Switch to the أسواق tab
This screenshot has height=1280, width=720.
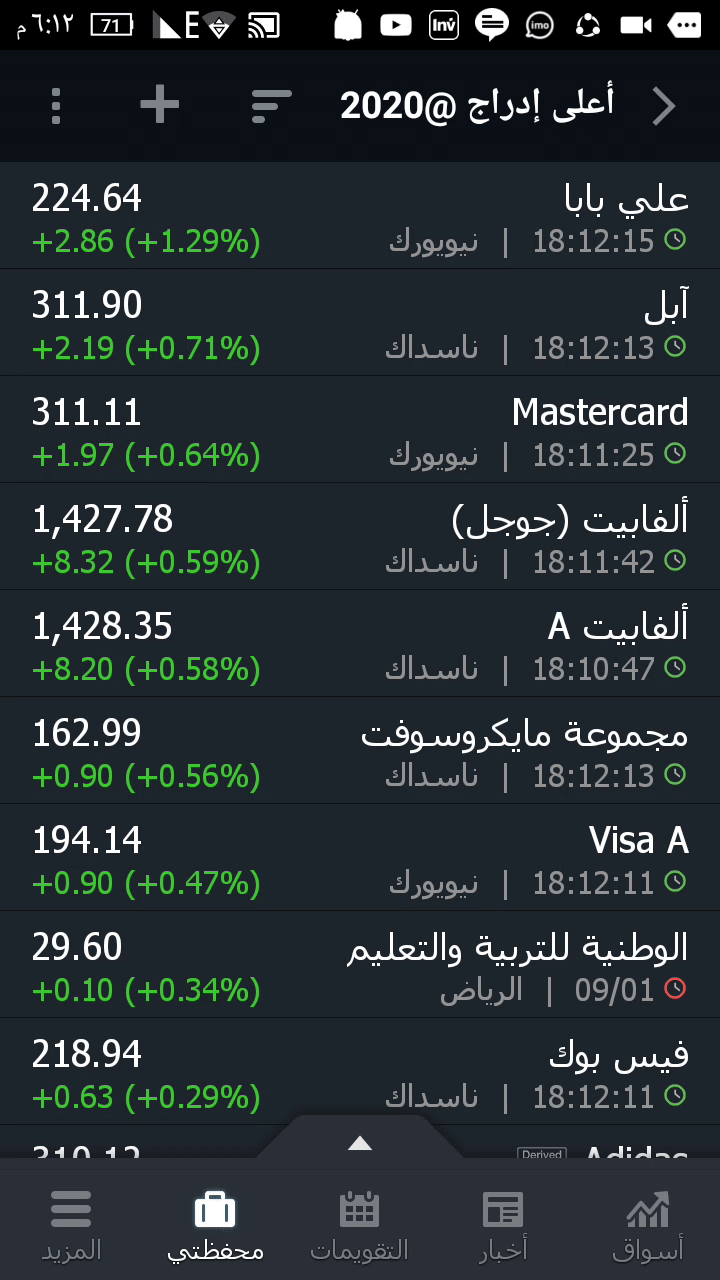click(648, 1225)
